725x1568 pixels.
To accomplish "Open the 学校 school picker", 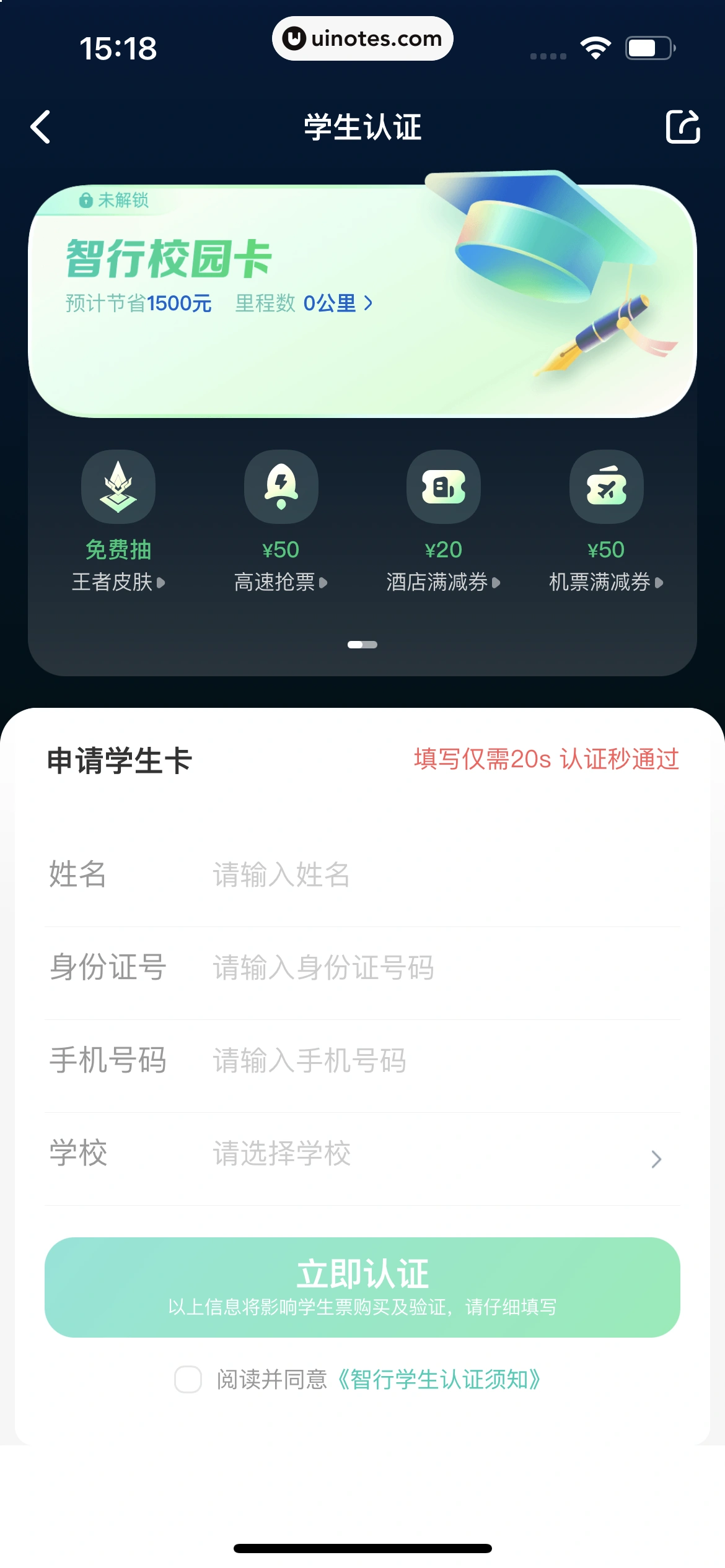I will [x=434, y=1154].
